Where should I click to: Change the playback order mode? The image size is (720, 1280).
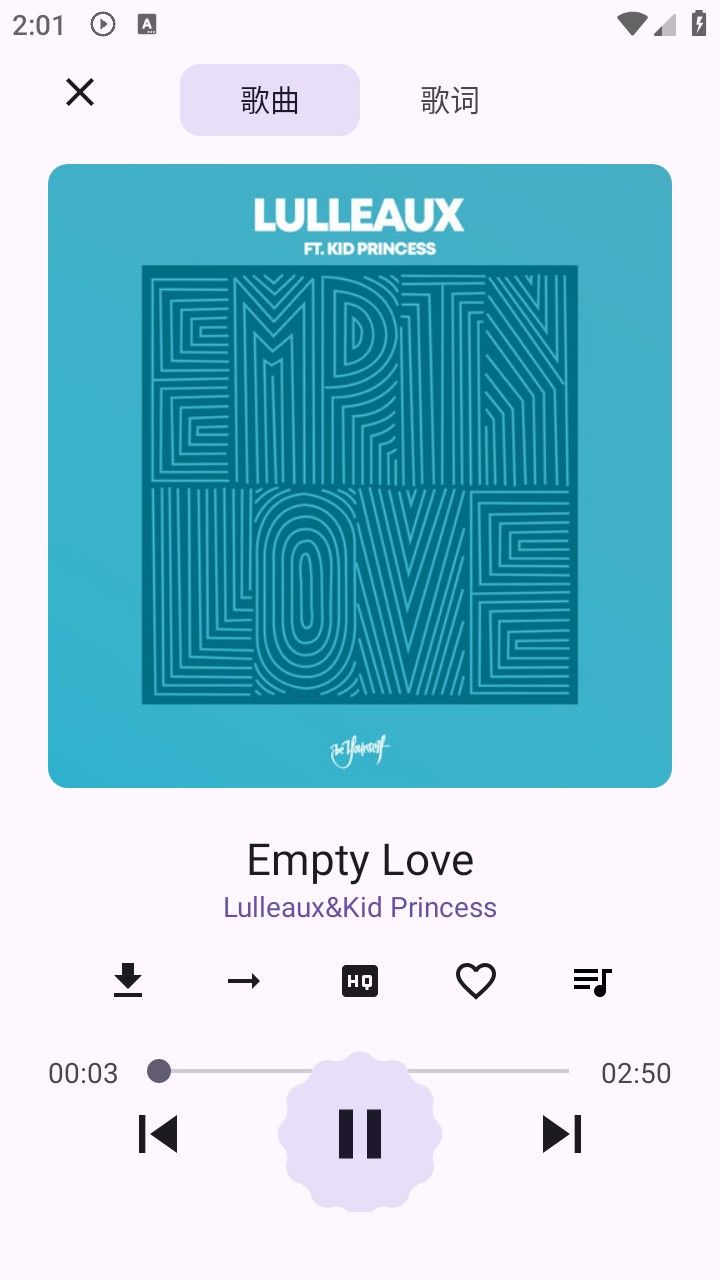pyautogui.click(x=243, y=980)
